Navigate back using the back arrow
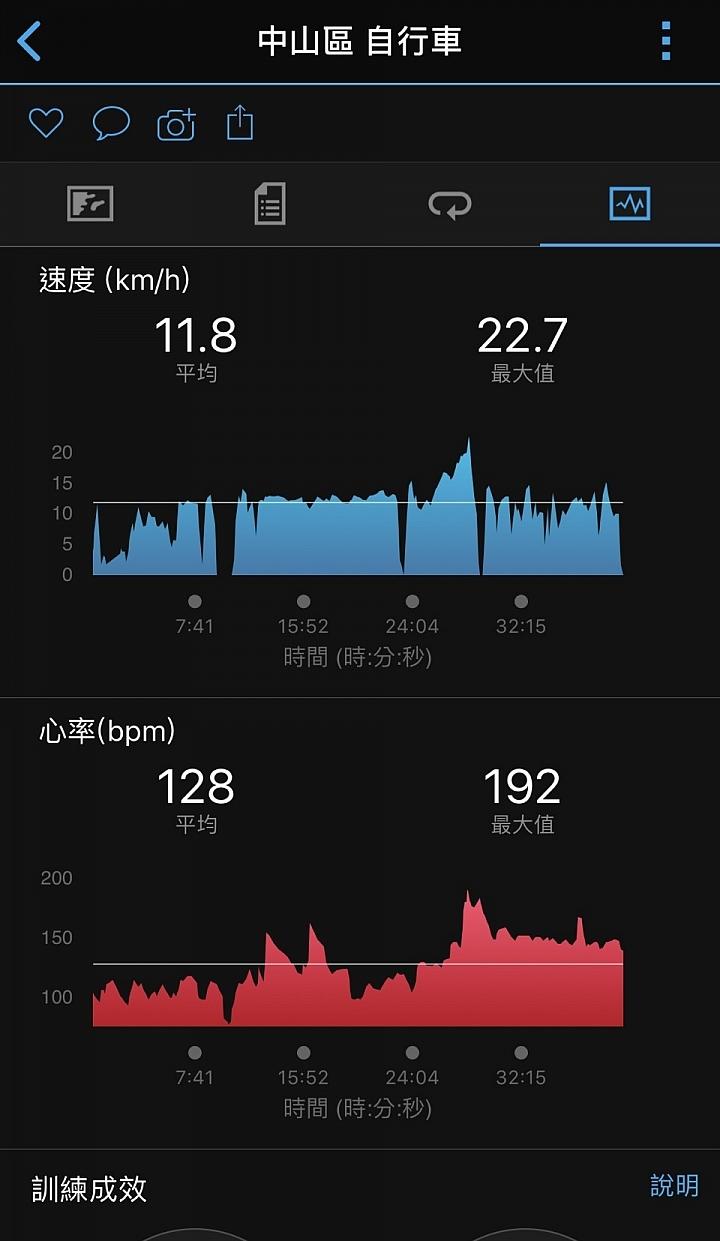Viewport: 720px width, 1241px height. coord(29,42)
